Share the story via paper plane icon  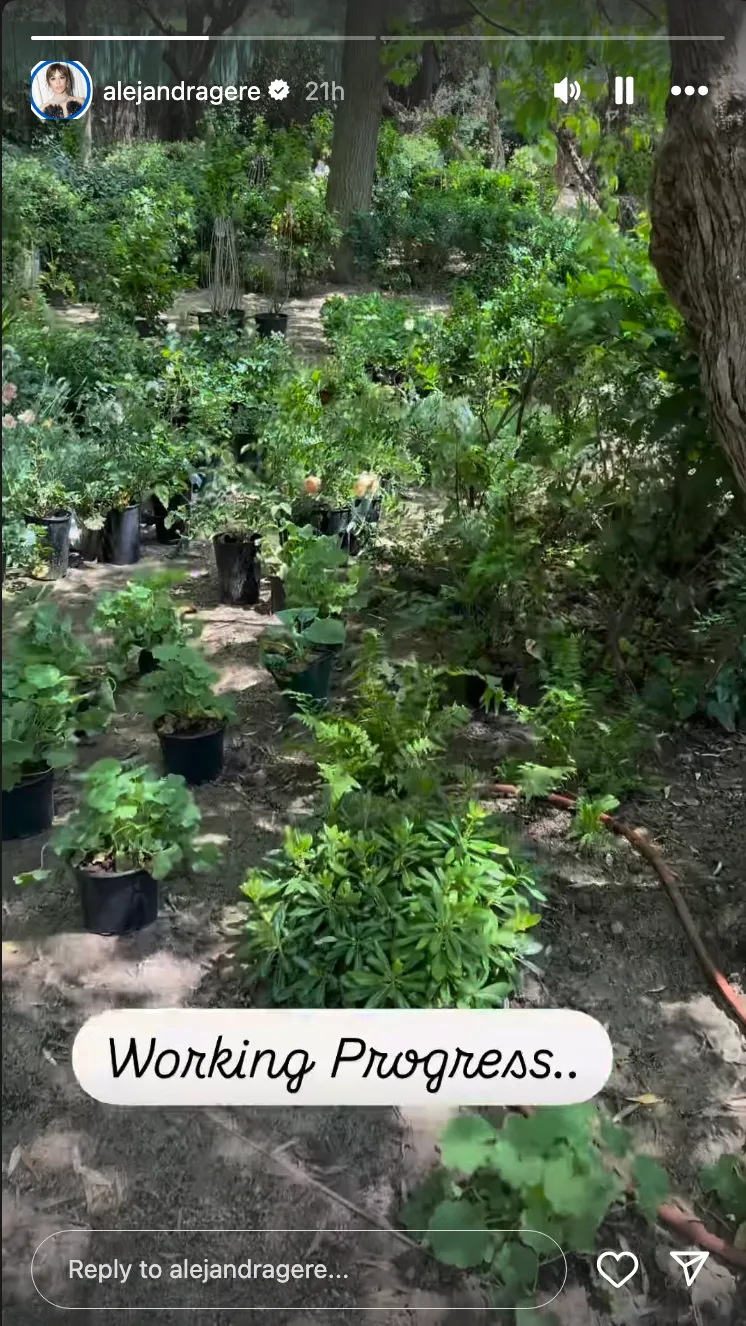(689, 1268)
